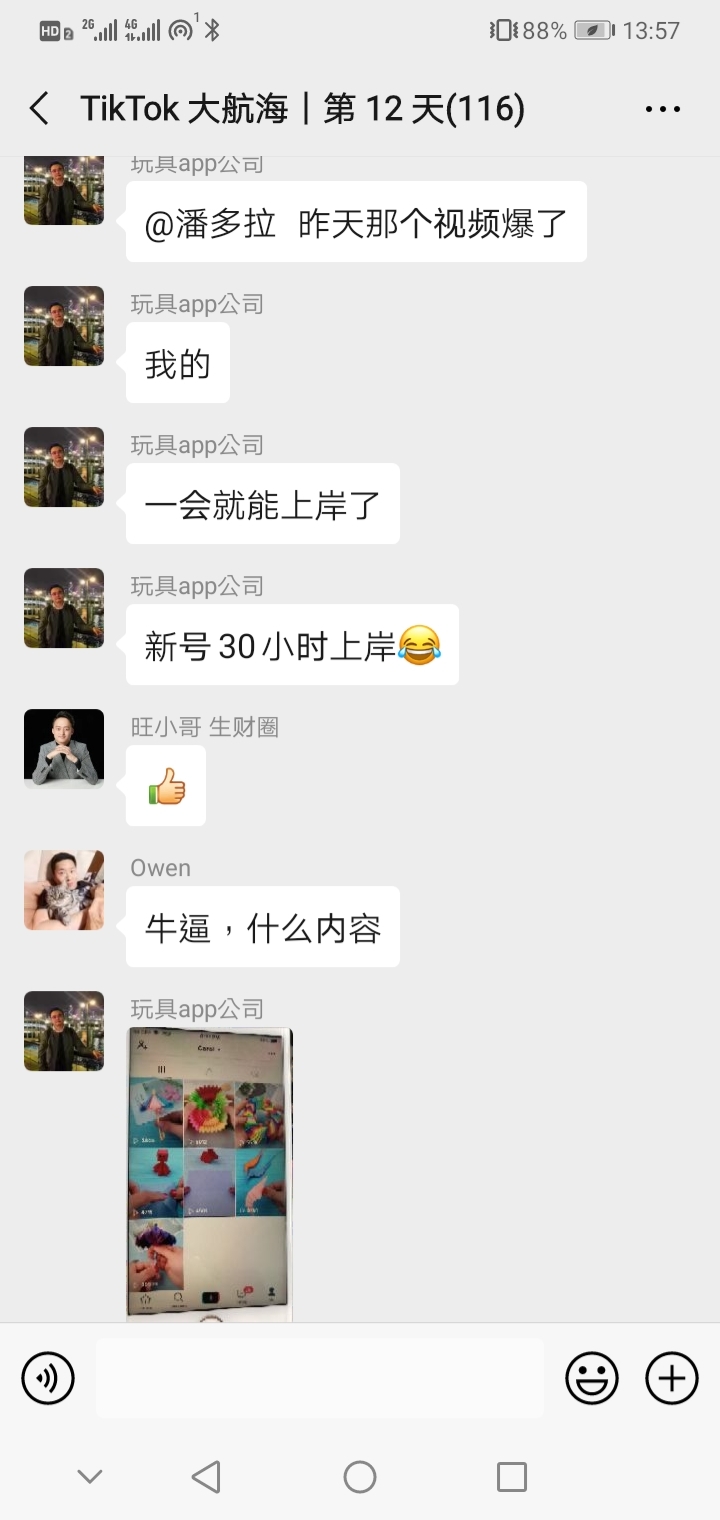Image resolution: width=720 pixels, height=1520 pixels.
Task: View 旺小哥 生财圈's profile avatar
Action: (x=64, y=749)
